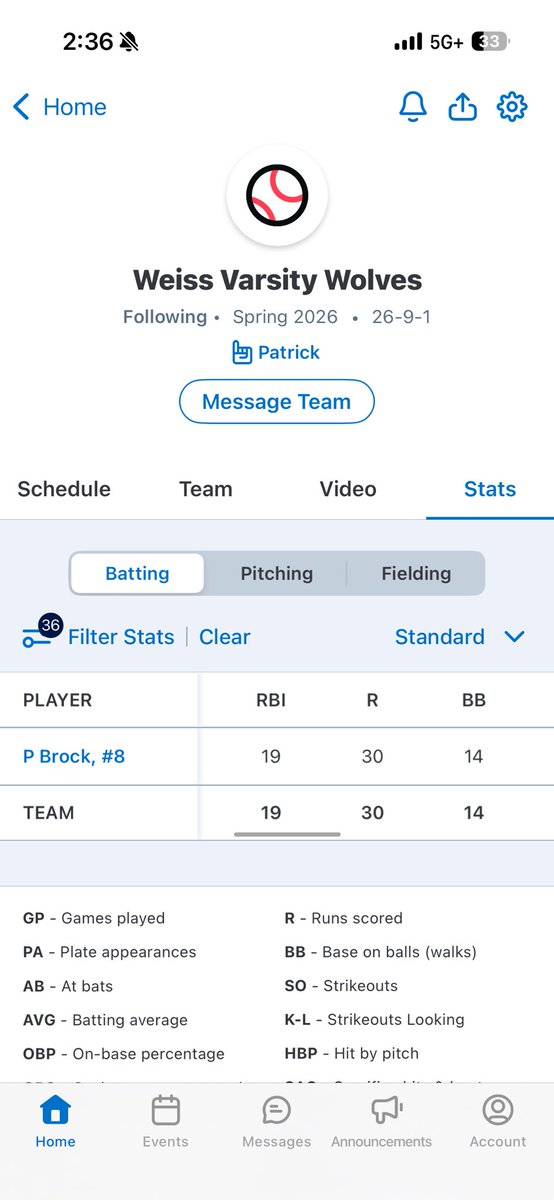Select the Stats tab
Viewport: 554px width, 1200px height.
pos(490,489)
